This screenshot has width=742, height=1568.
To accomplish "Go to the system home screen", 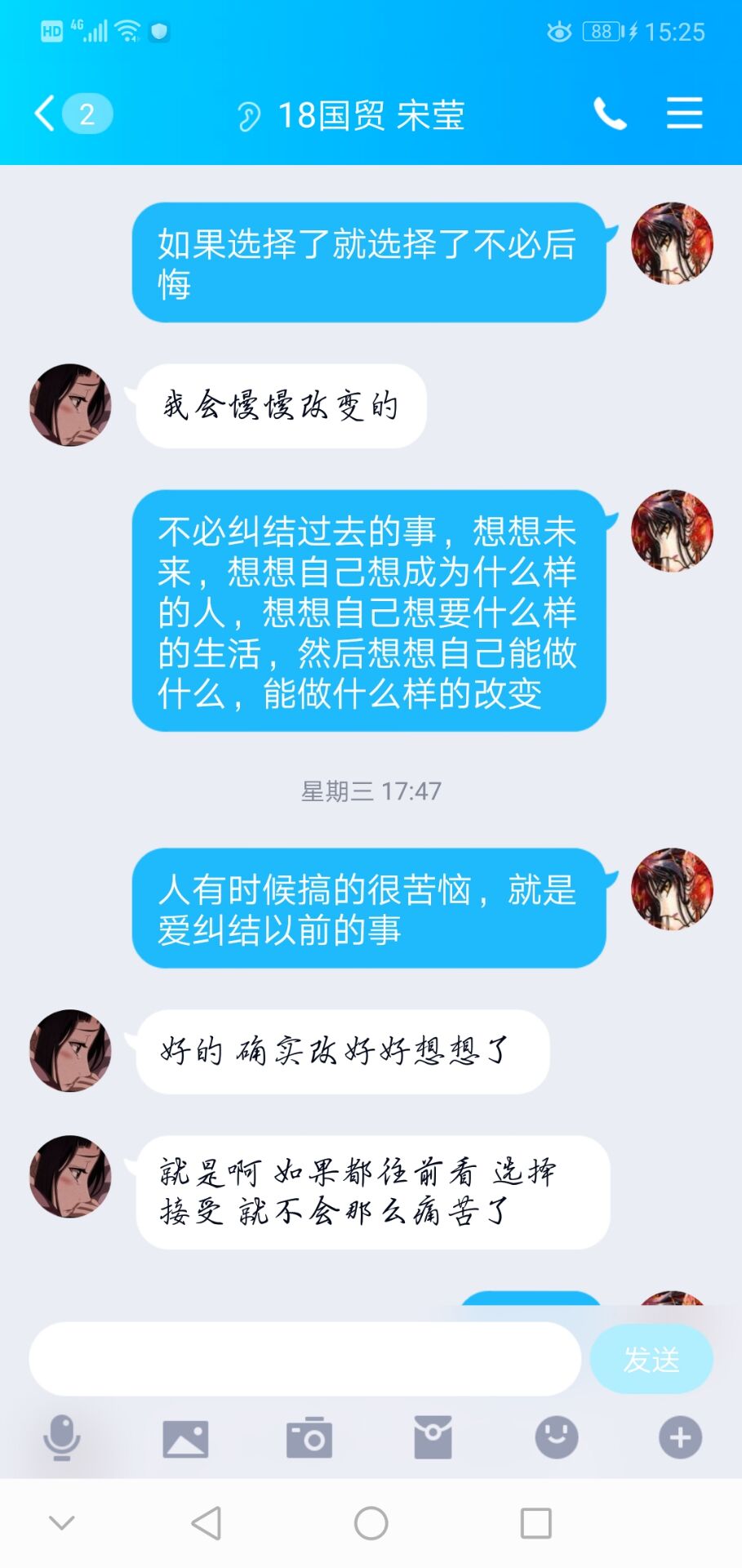I will 371,1523.
